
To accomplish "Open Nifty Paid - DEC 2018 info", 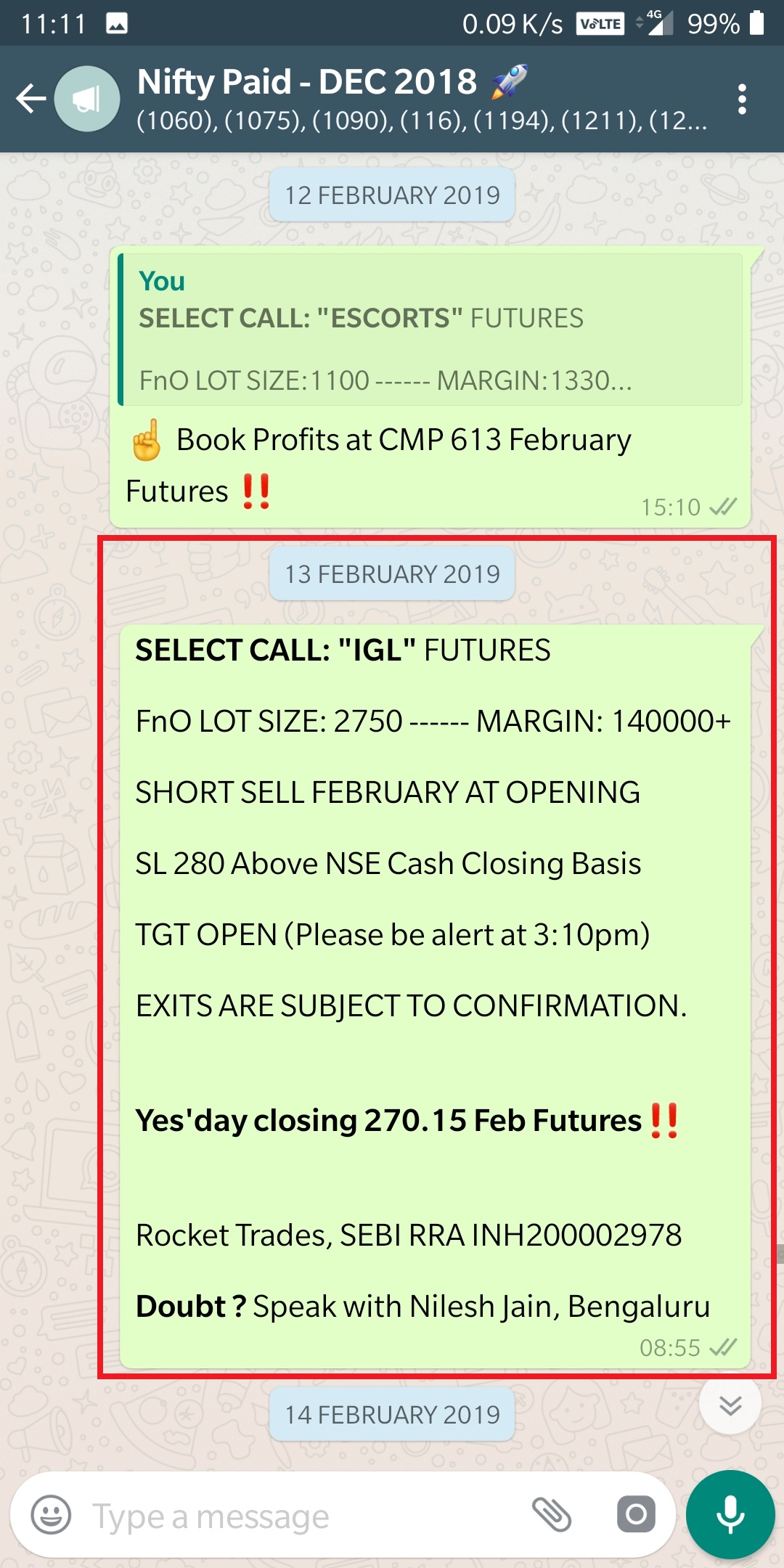I will (421, 99).
